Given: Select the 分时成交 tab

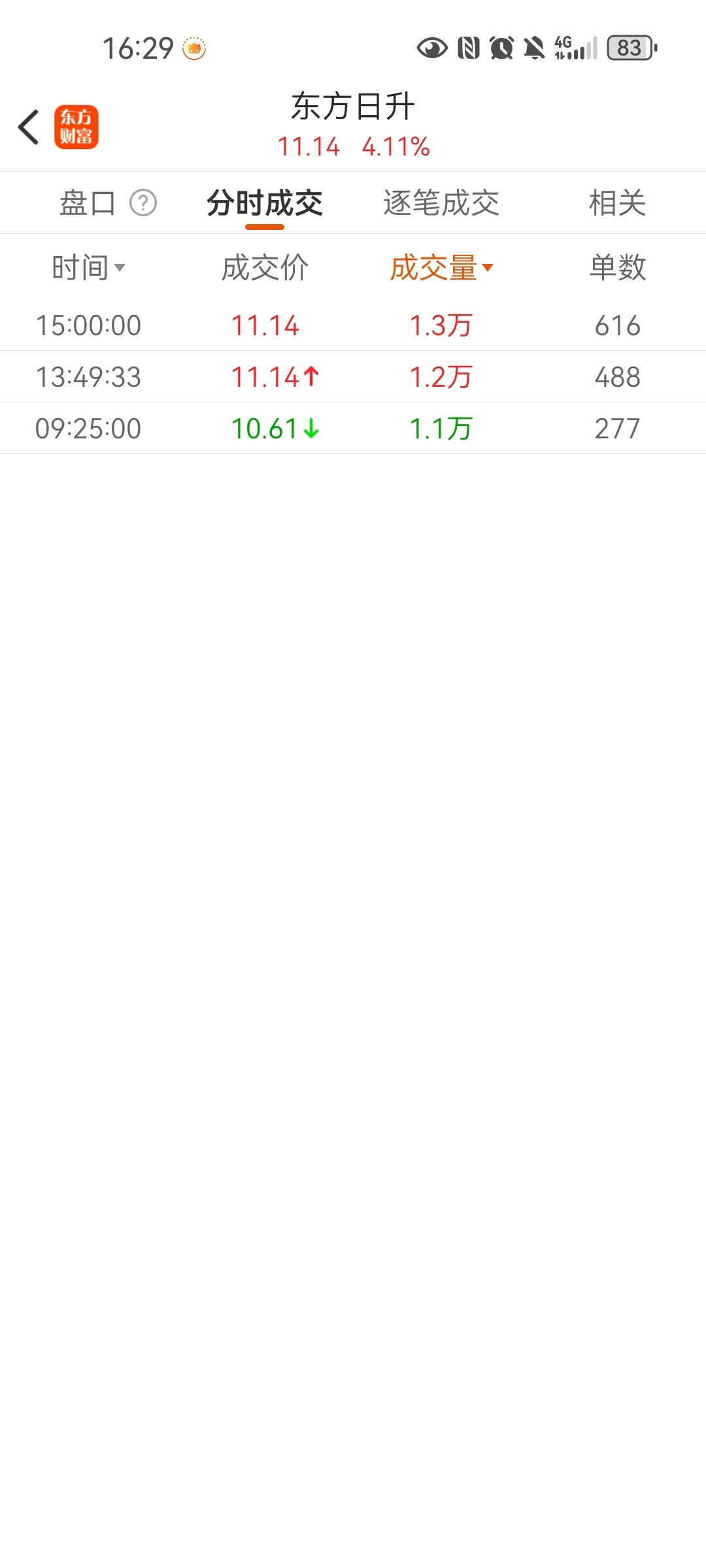Looking at the screenshot, I should point(265,203).
